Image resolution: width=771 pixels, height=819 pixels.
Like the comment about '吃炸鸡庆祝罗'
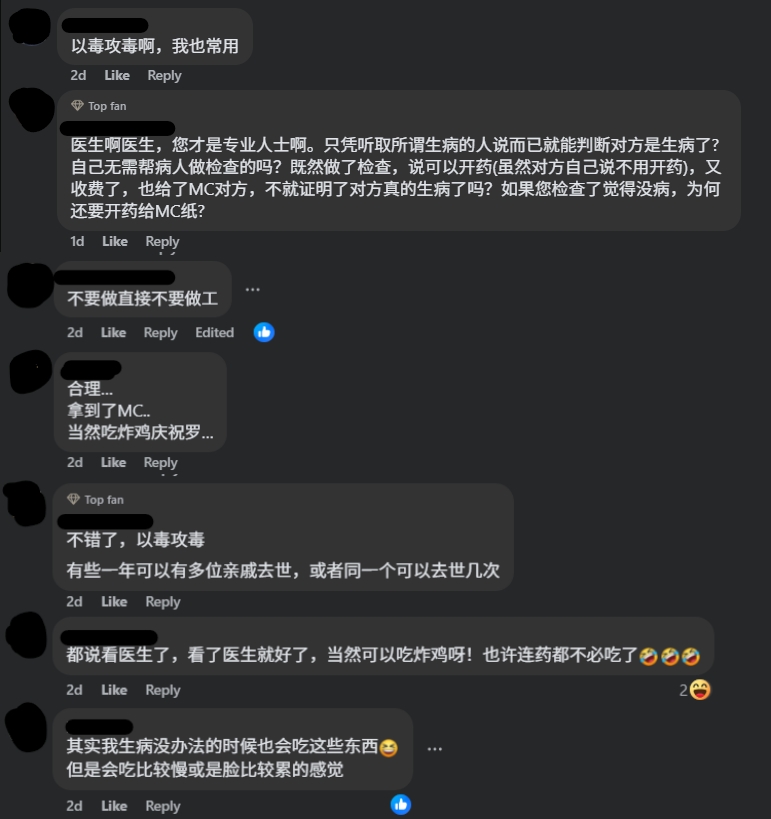coord(113,463)
